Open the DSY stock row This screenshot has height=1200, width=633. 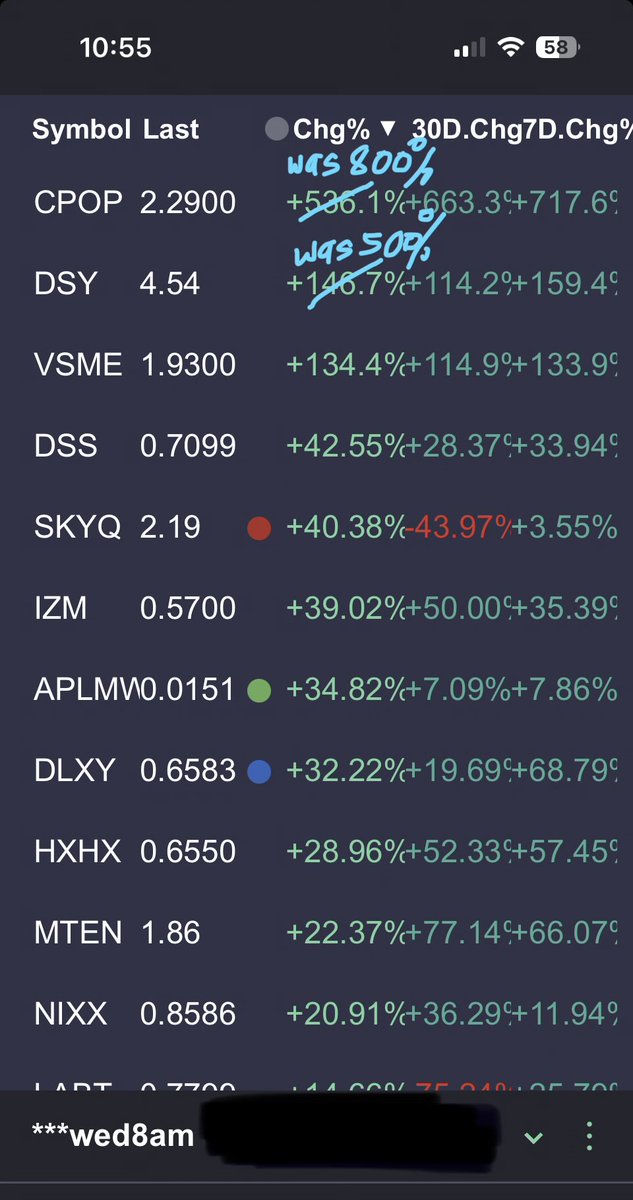click(316, 284)
